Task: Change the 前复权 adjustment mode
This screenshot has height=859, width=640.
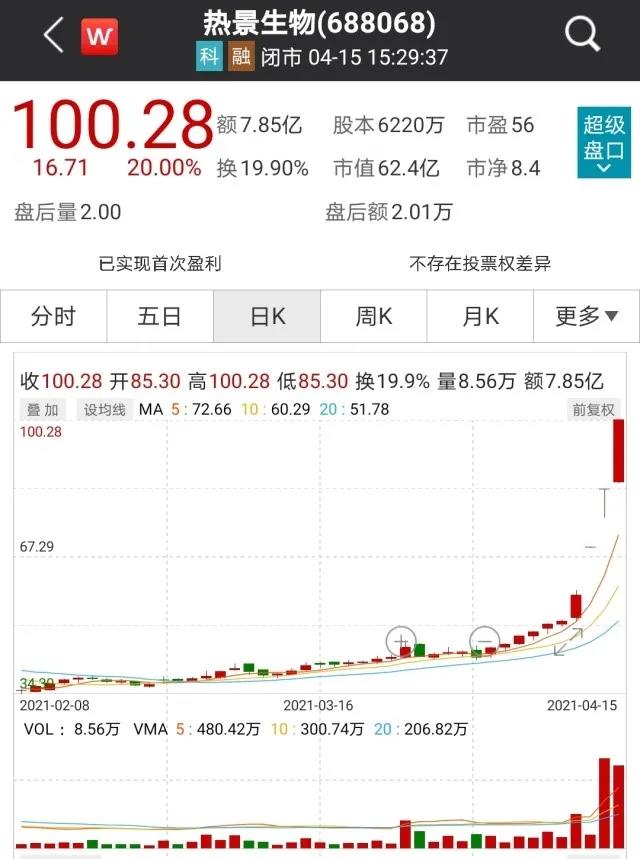Action: 594,409
